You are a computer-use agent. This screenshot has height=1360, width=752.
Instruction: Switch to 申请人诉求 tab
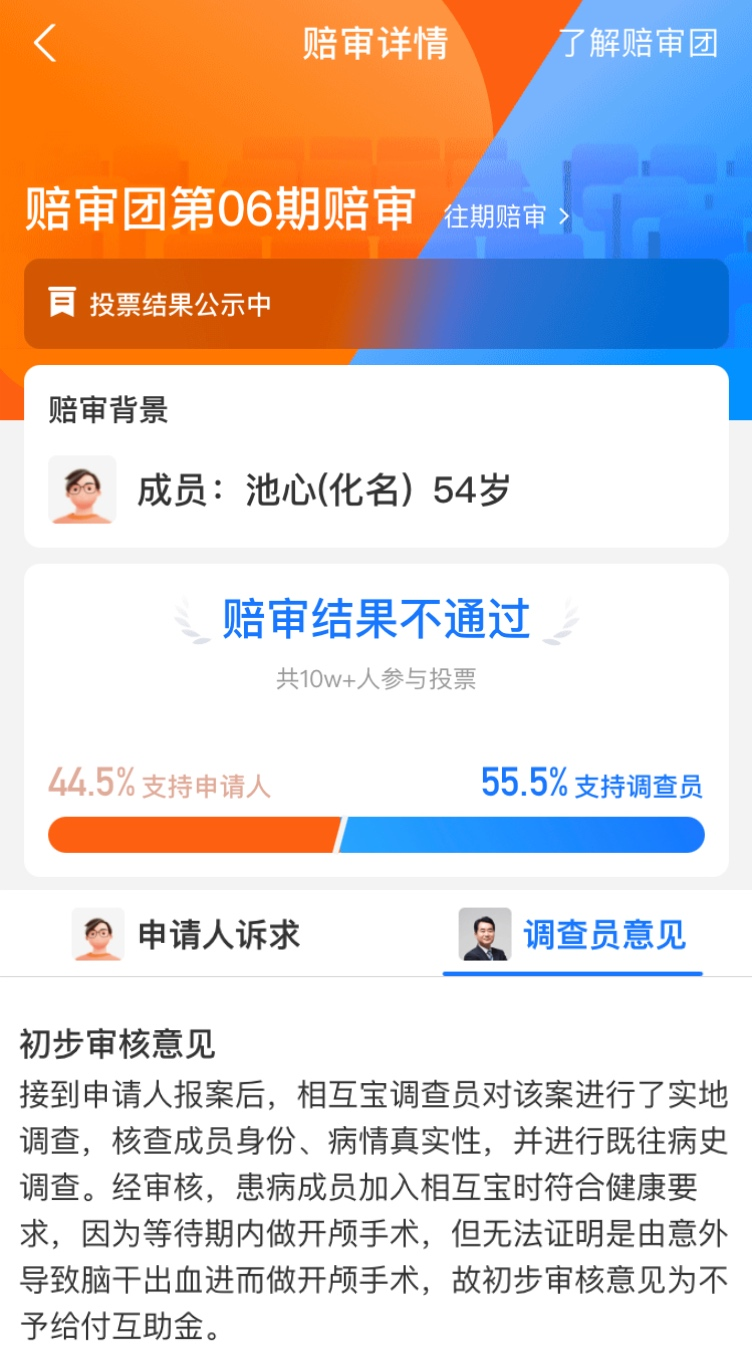(188, 935)
